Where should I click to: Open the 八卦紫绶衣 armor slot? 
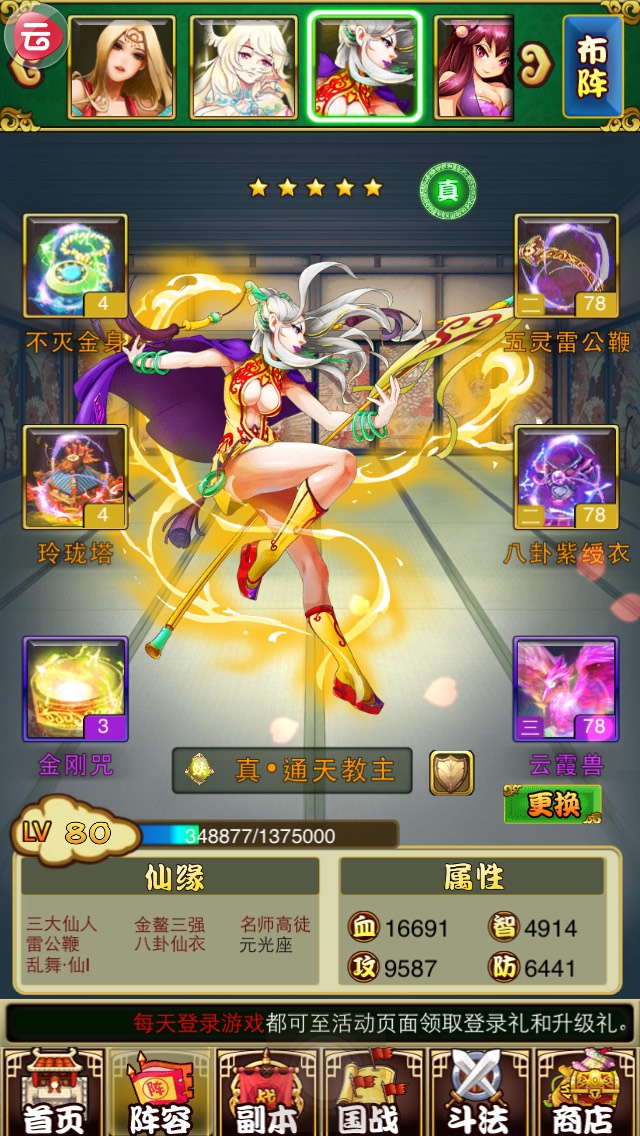(x=565, y=478)
